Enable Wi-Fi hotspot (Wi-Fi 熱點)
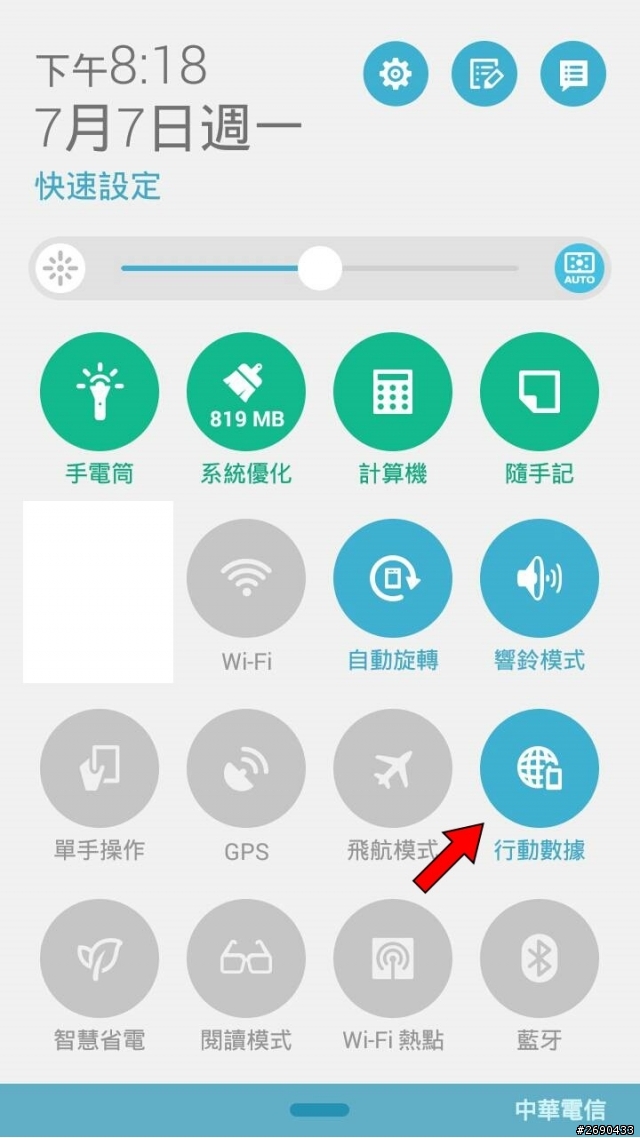Viewport: 640px width, 1138px height. coord(392,958)
